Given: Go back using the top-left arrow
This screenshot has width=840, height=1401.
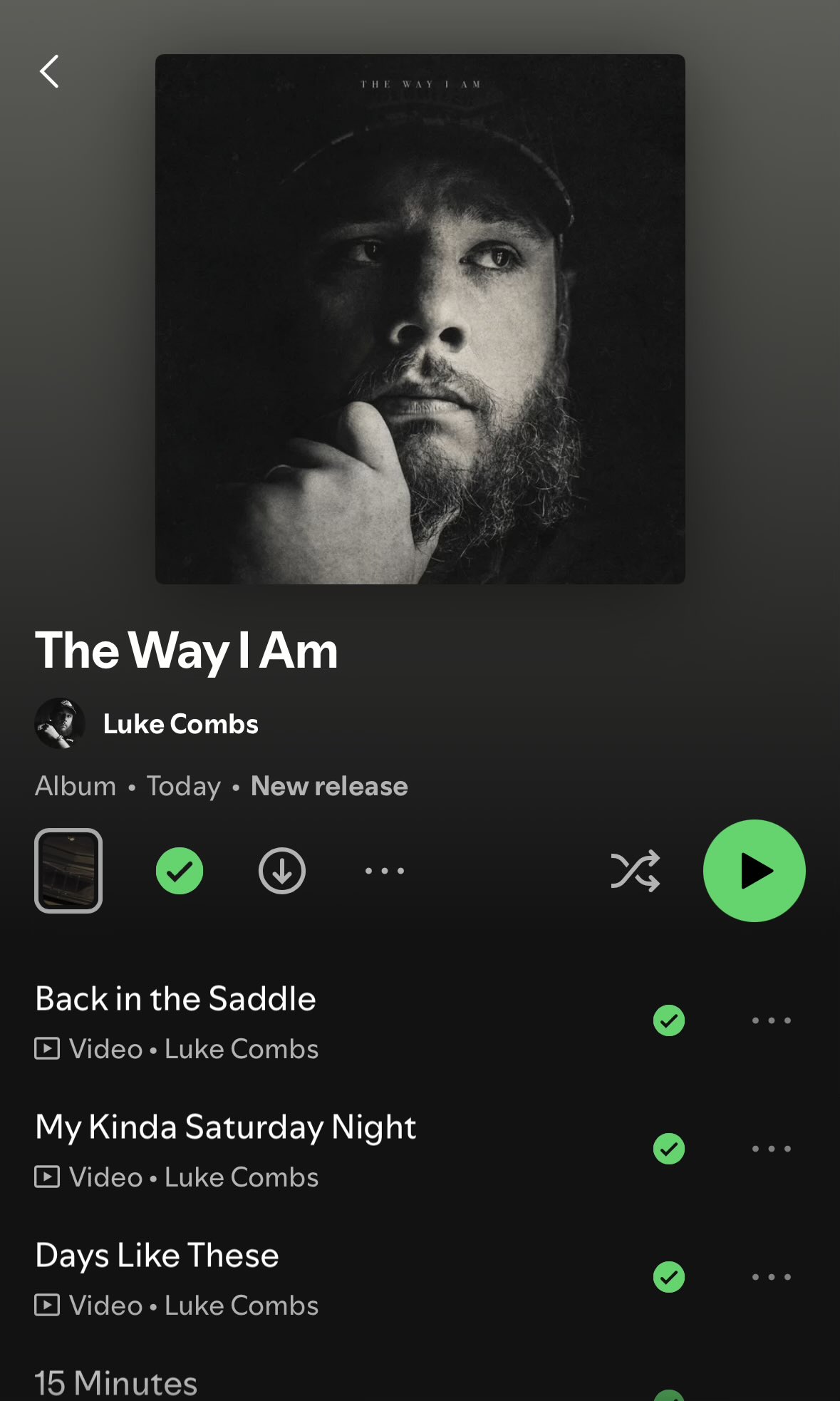Looking at the screenshot, I should [49, 71].
